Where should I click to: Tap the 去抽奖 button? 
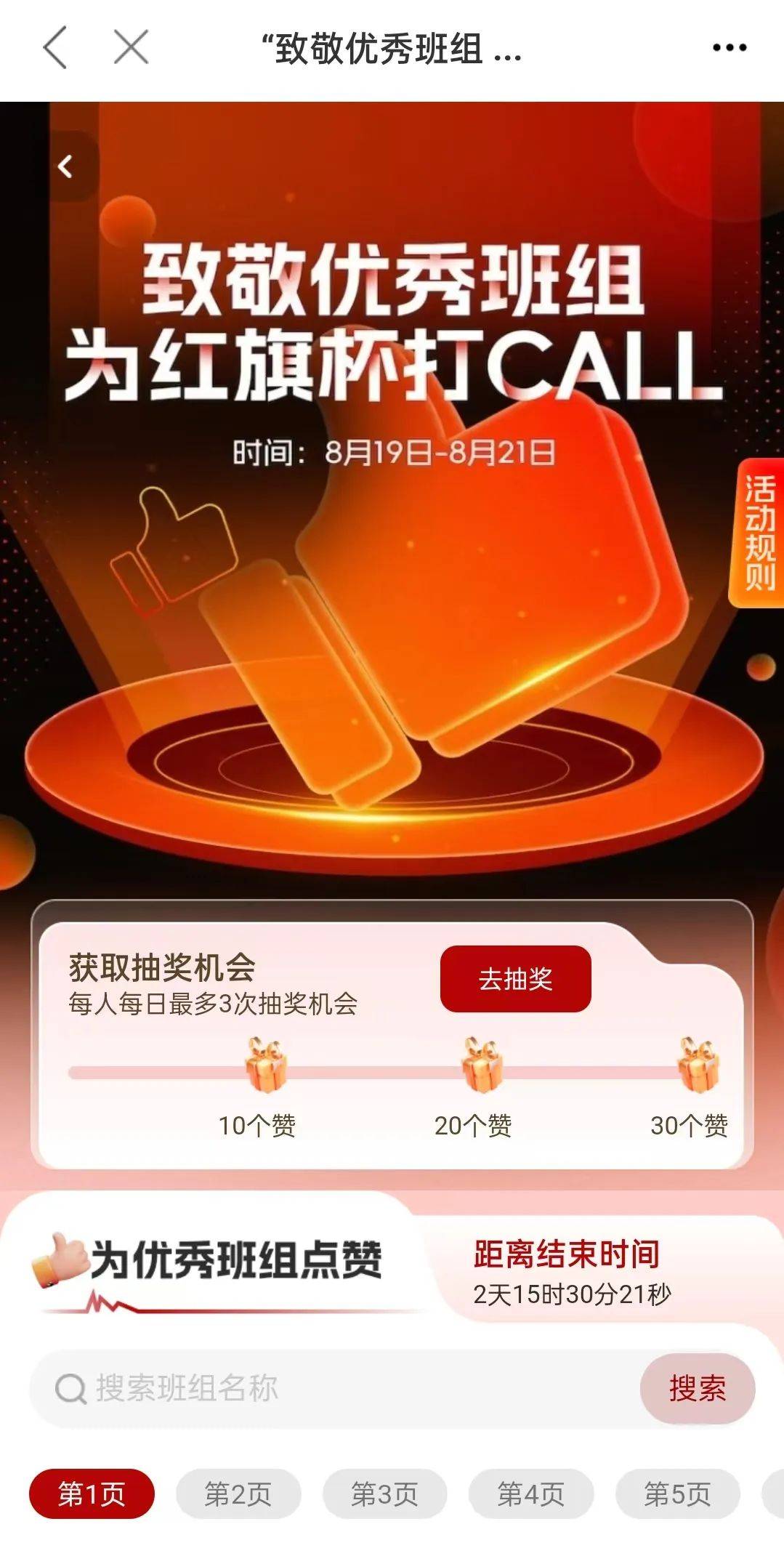pyautogui.click(x=515, y=978)
